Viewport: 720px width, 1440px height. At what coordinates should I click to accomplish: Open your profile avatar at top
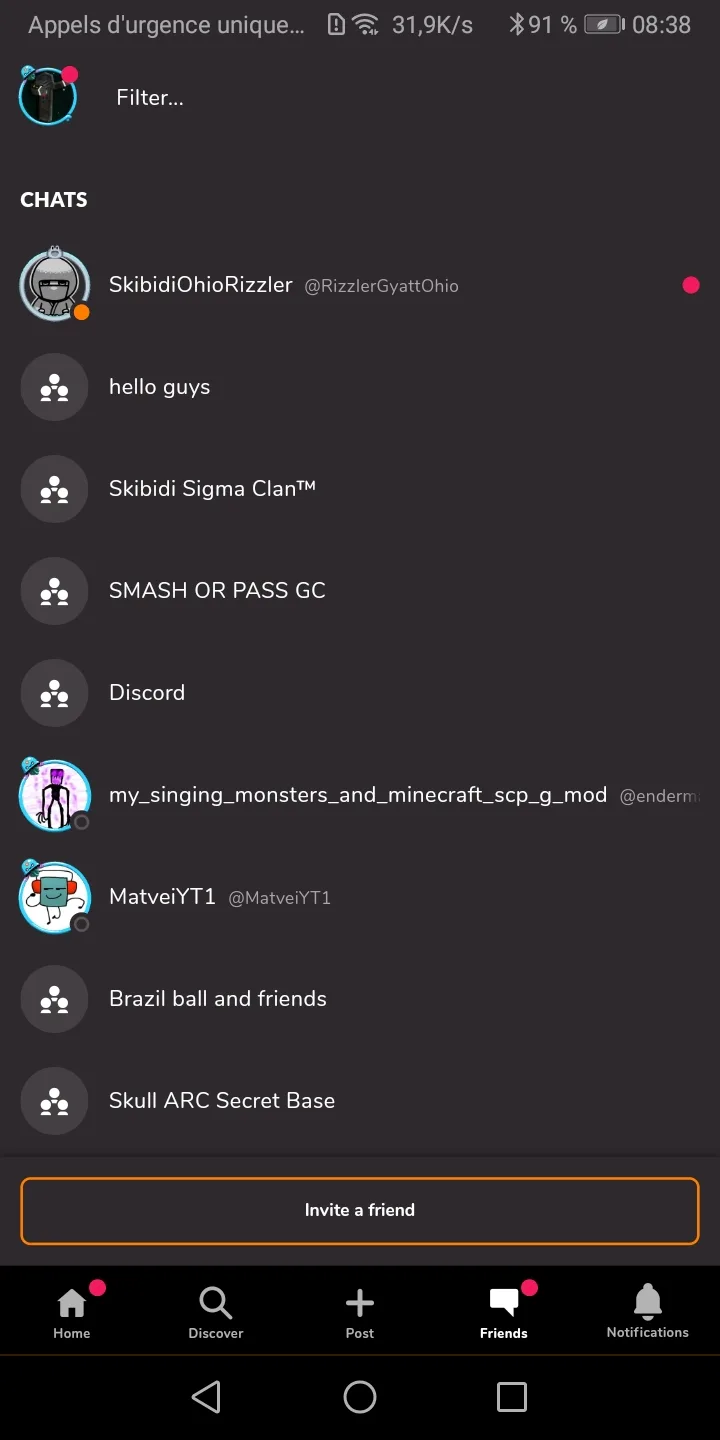tap(47, 97)
